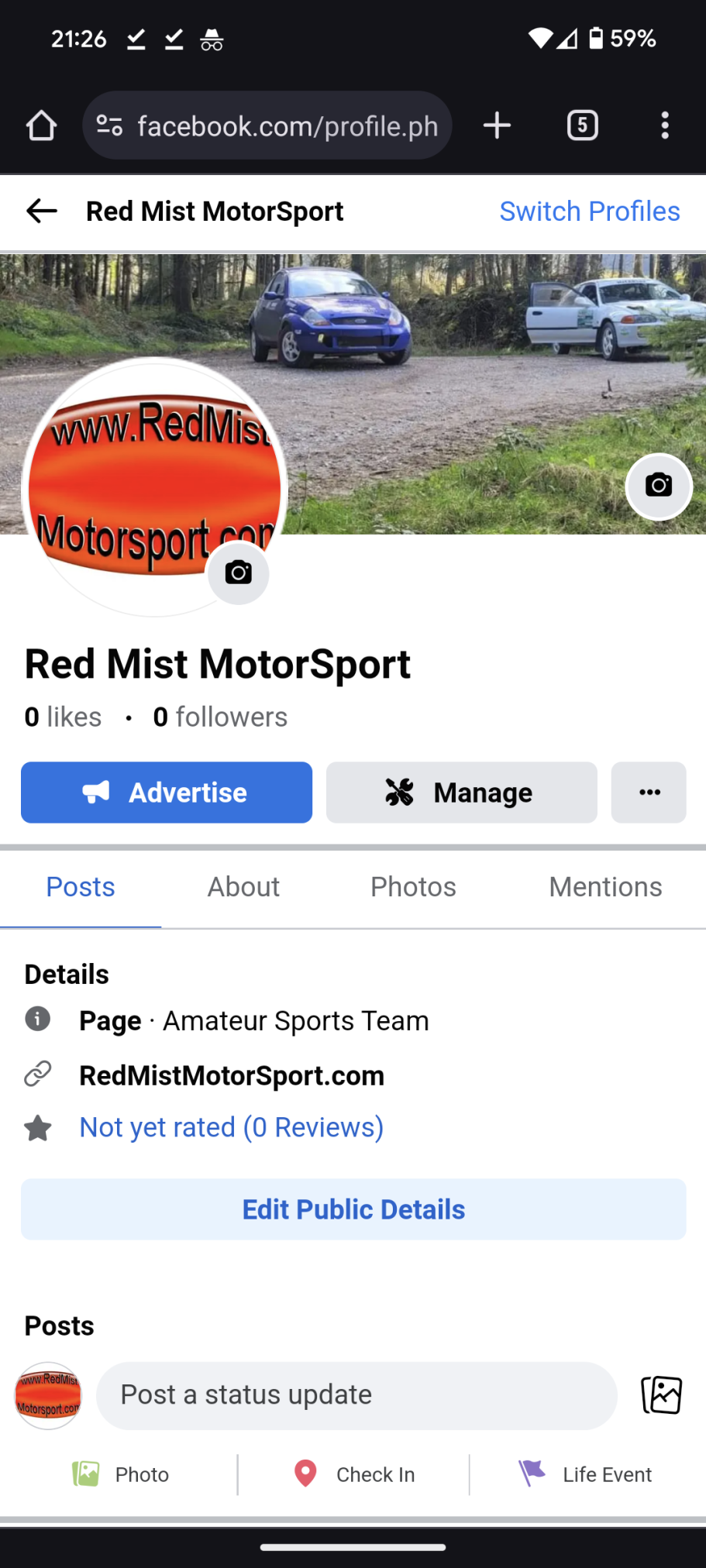This screenshot has width=706, height=1568.
Task: Open the browser tab switcher
Action: click(x=582, y=126)
